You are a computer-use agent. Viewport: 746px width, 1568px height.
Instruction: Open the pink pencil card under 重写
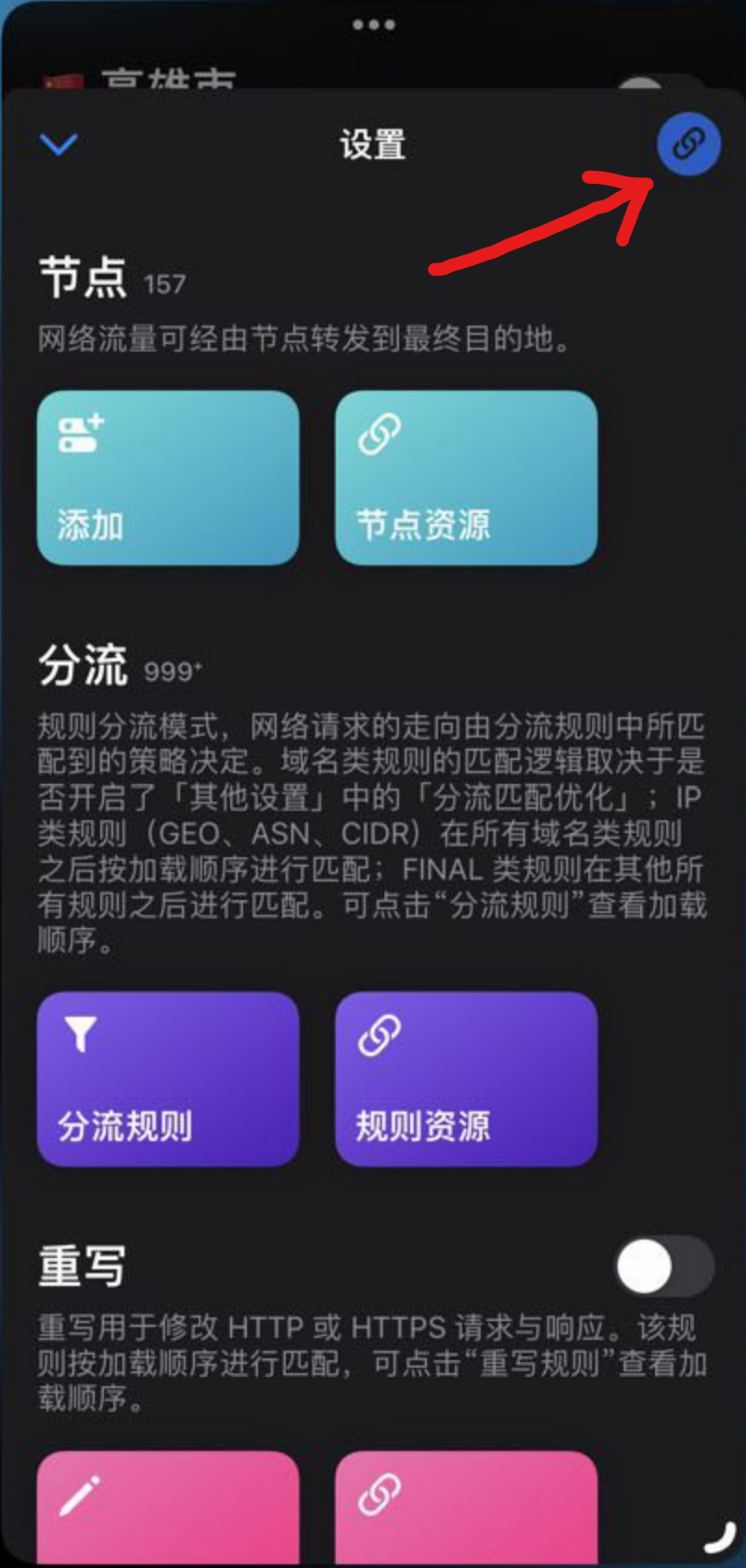click(x=168, y=1508)
